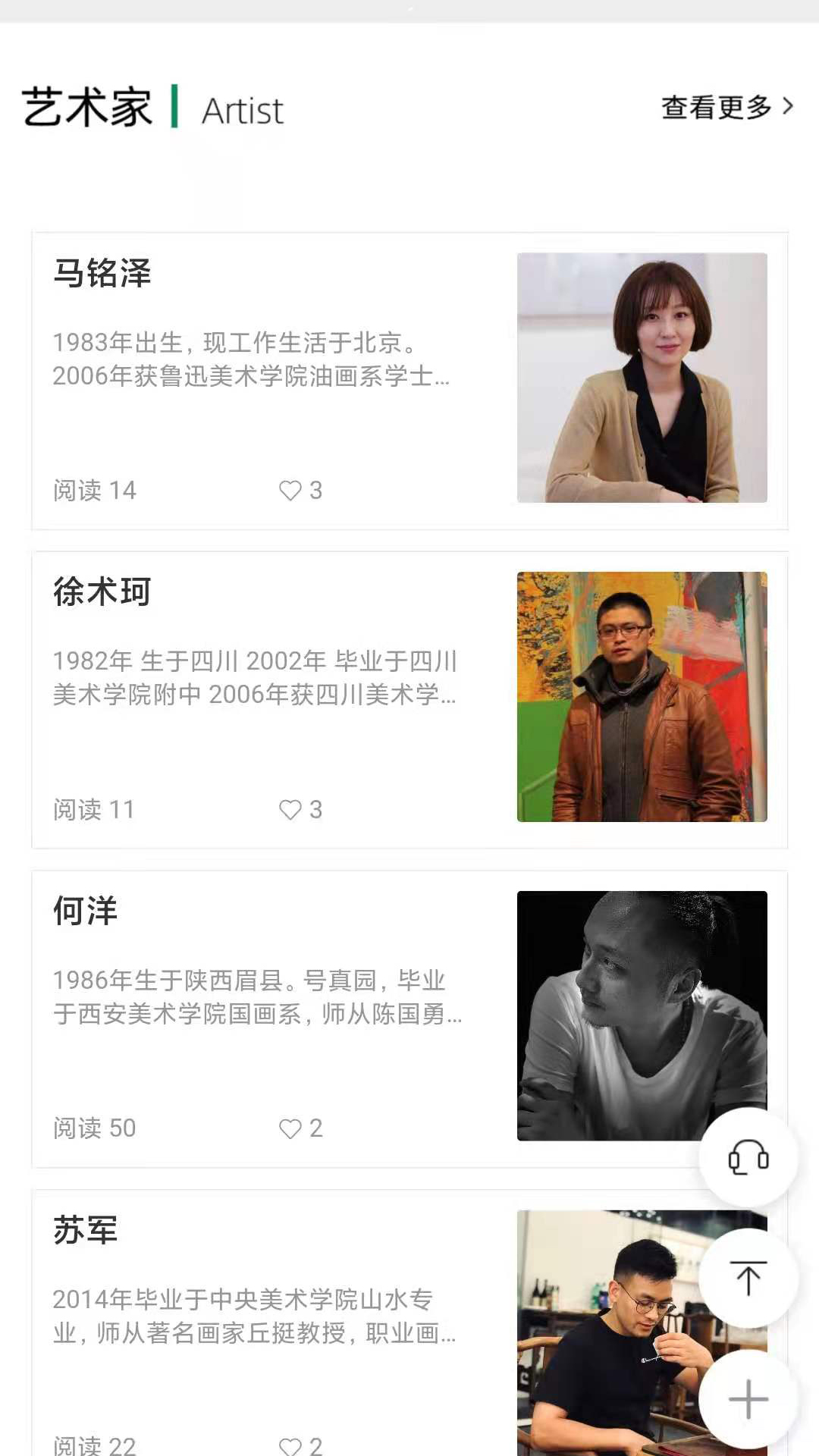Viewport: 819px width, 1456px height.
Task: Tap the heart icon for 苏军
Action: point(290,1446)
